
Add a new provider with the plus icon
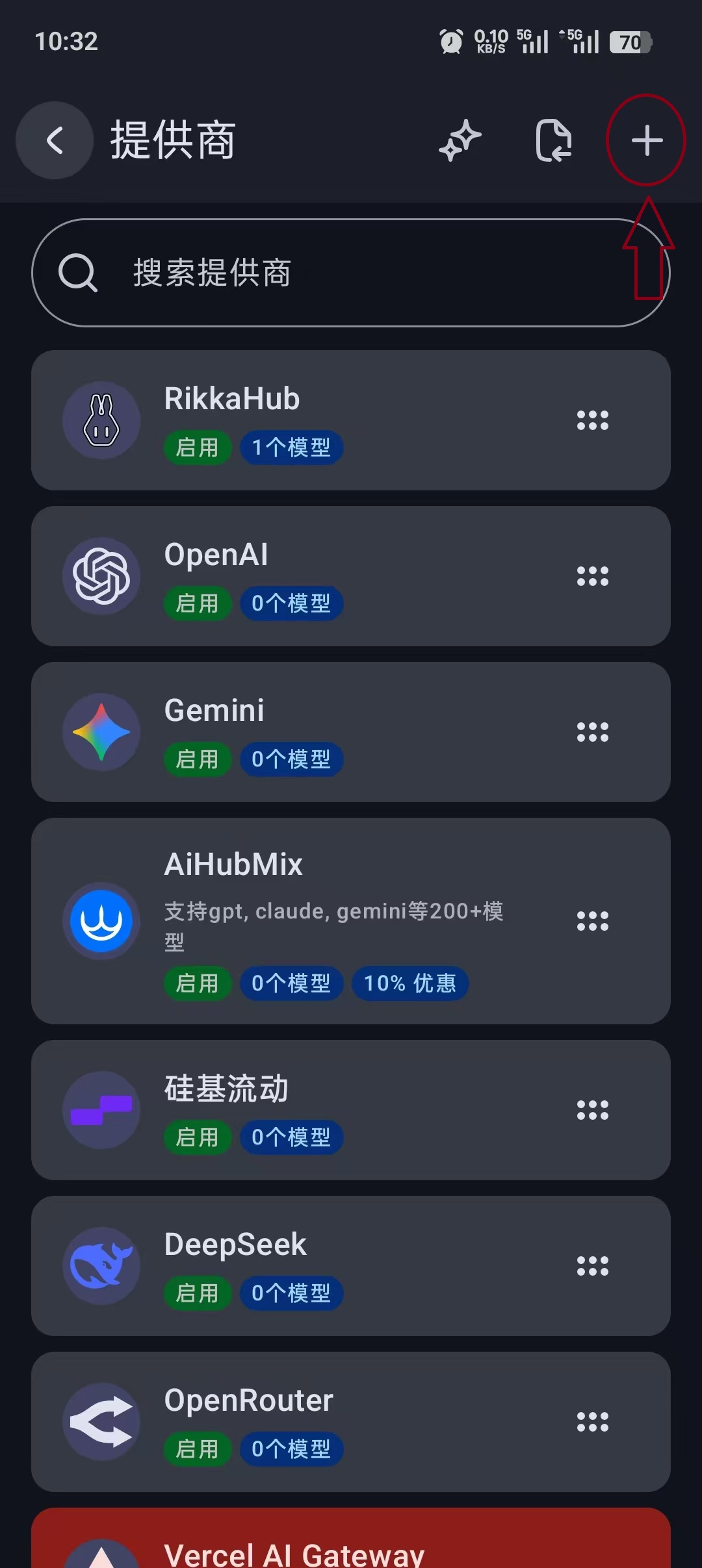coord(647,140)
